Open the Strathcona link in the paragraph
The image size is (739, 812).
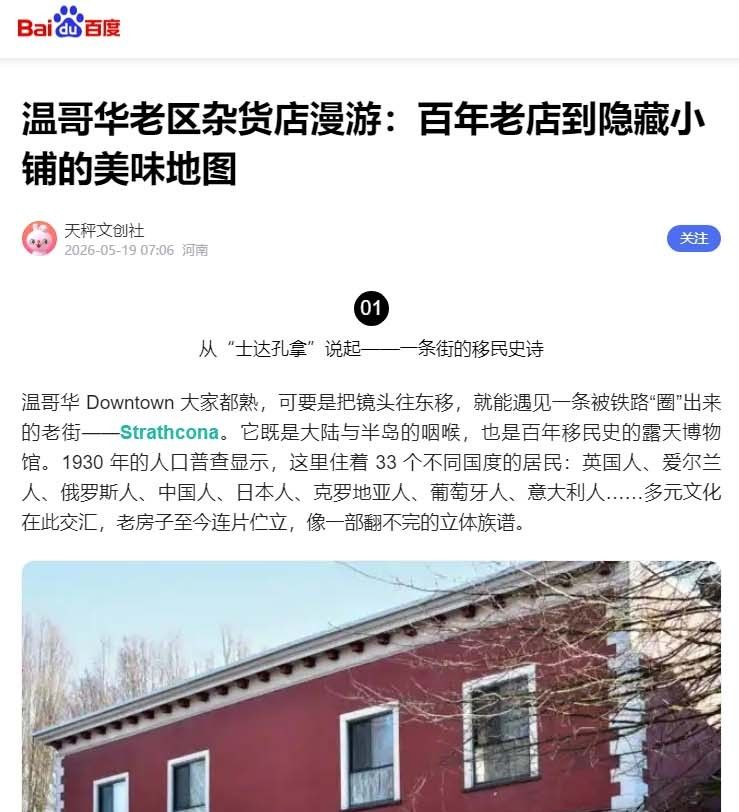tap(169, 432)
